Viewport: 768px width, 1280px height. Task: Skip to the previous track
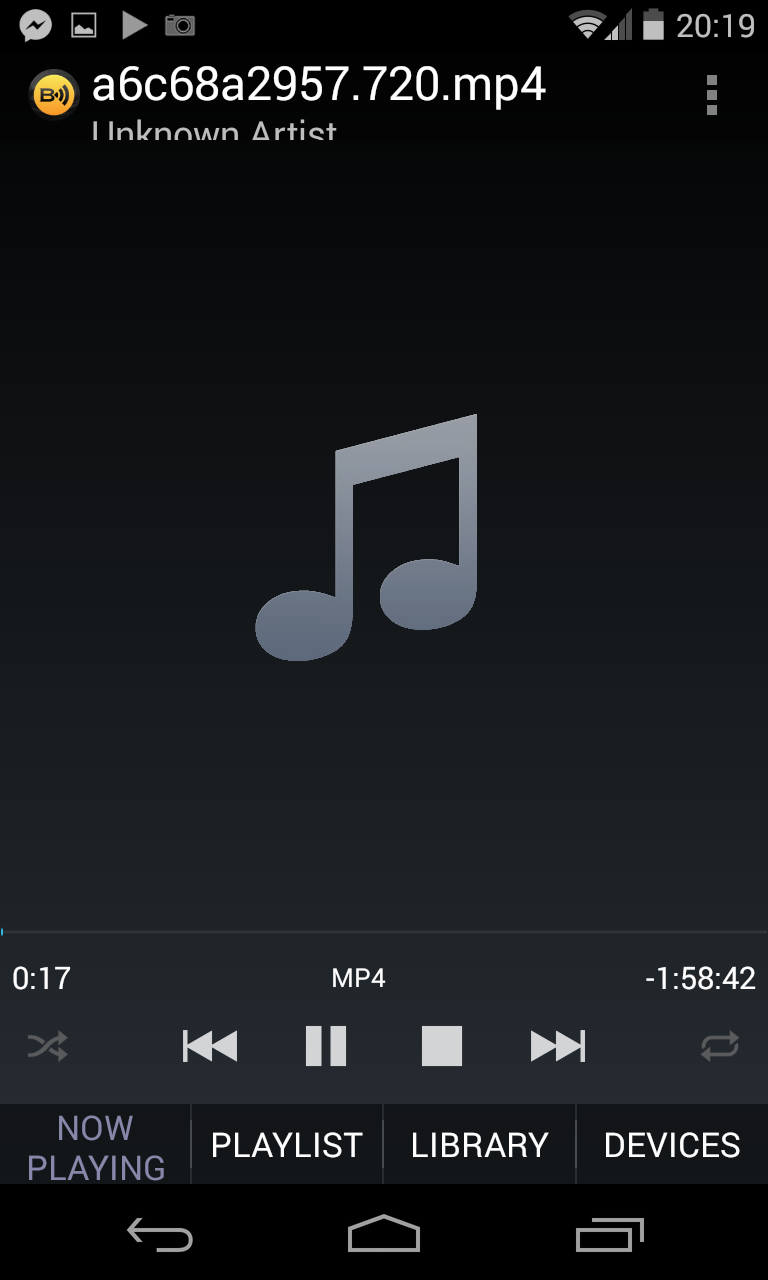point(210,1046)
